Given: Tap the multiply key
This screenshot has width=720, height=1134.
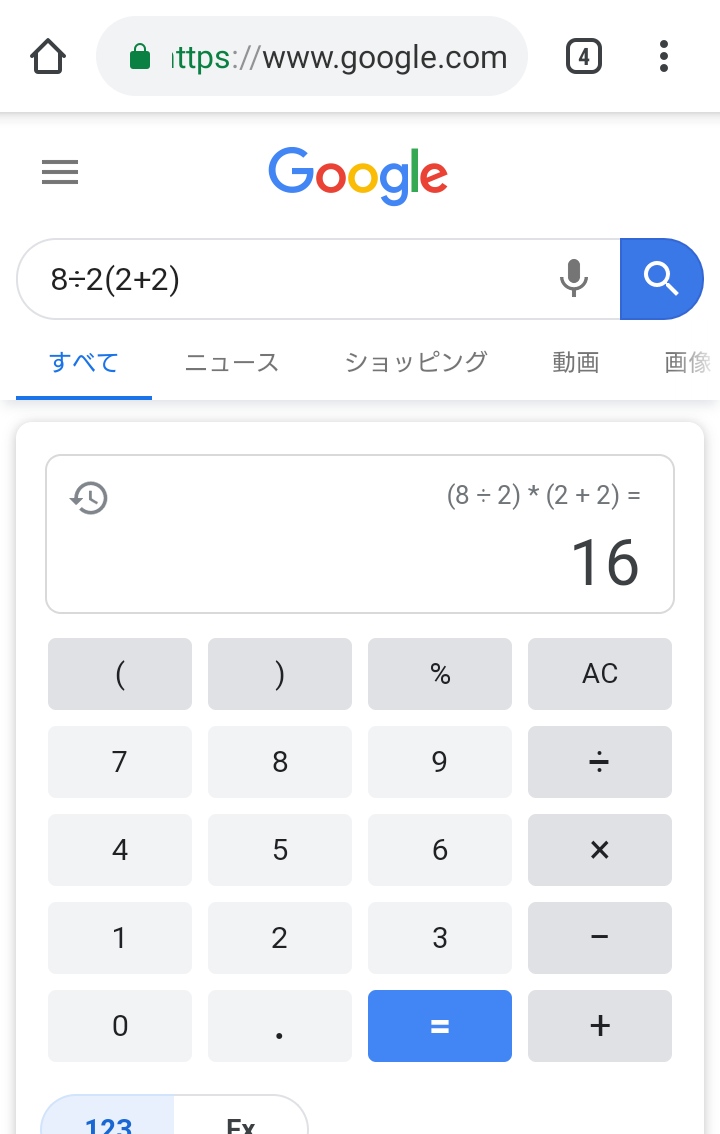Looking at the screenshot, I should (x=600, y=850).
